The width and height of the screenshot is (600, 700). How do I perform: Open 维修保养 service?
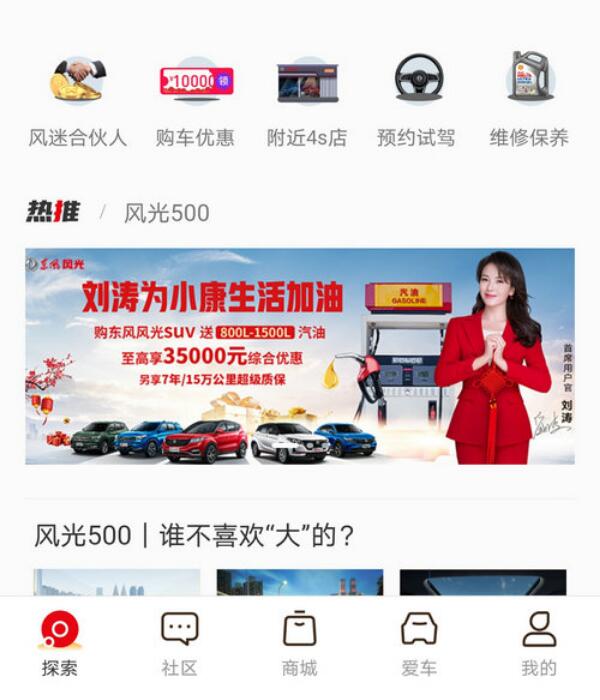click(529, 100)
